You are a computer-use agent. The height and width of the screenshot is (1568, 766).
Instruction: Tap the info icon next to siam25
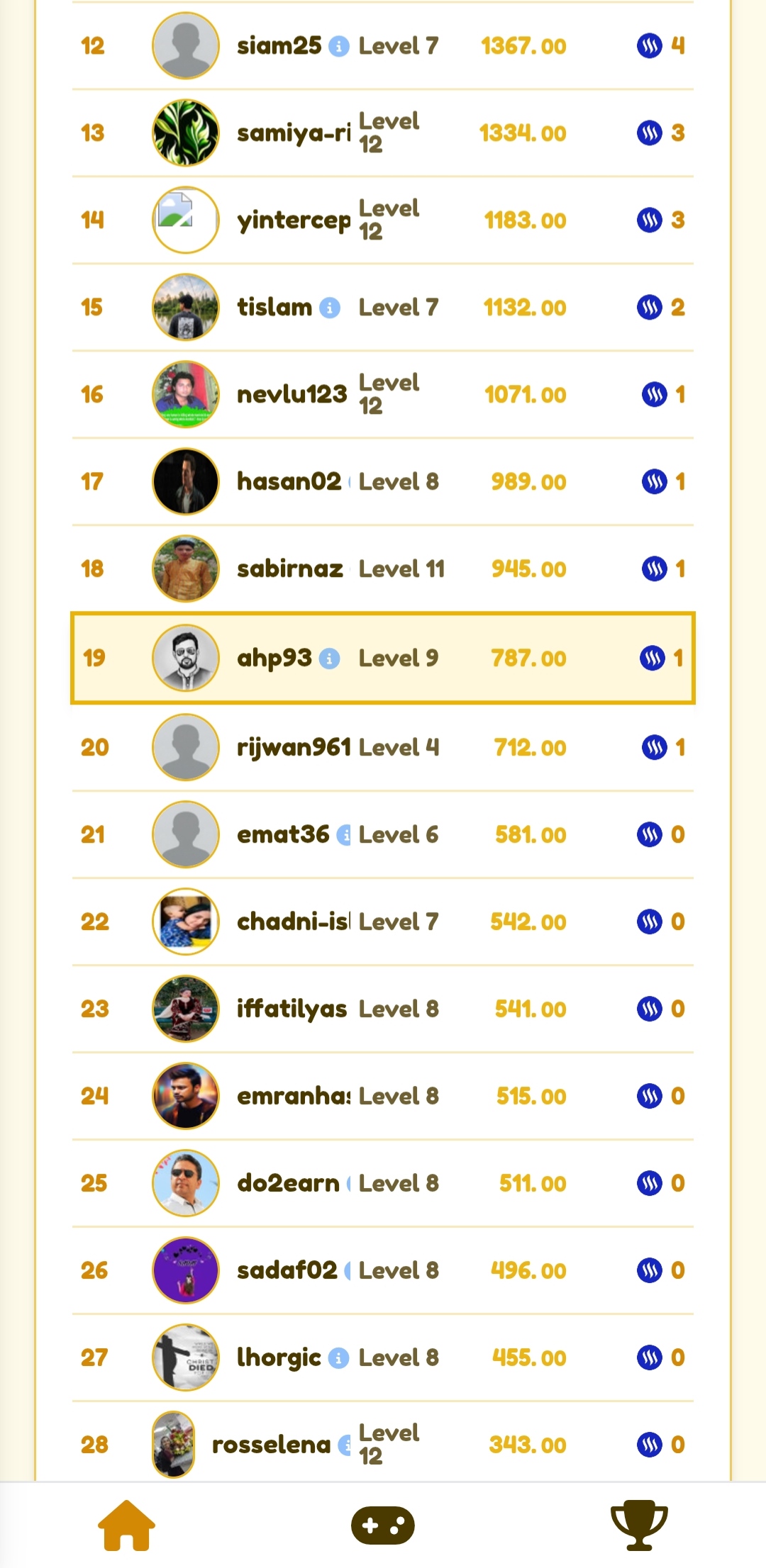[339, 47]
